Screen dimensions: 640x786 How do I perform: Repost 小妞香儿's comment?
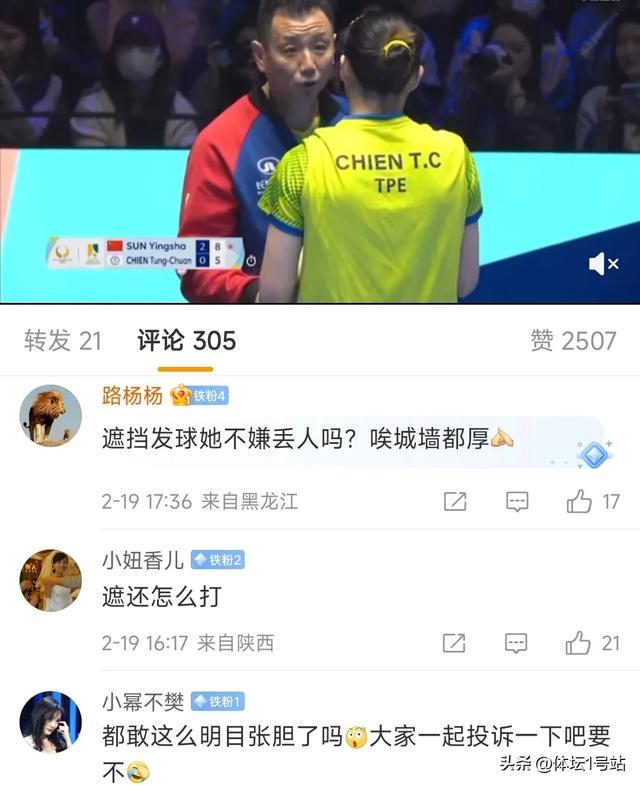click(455, 643)
